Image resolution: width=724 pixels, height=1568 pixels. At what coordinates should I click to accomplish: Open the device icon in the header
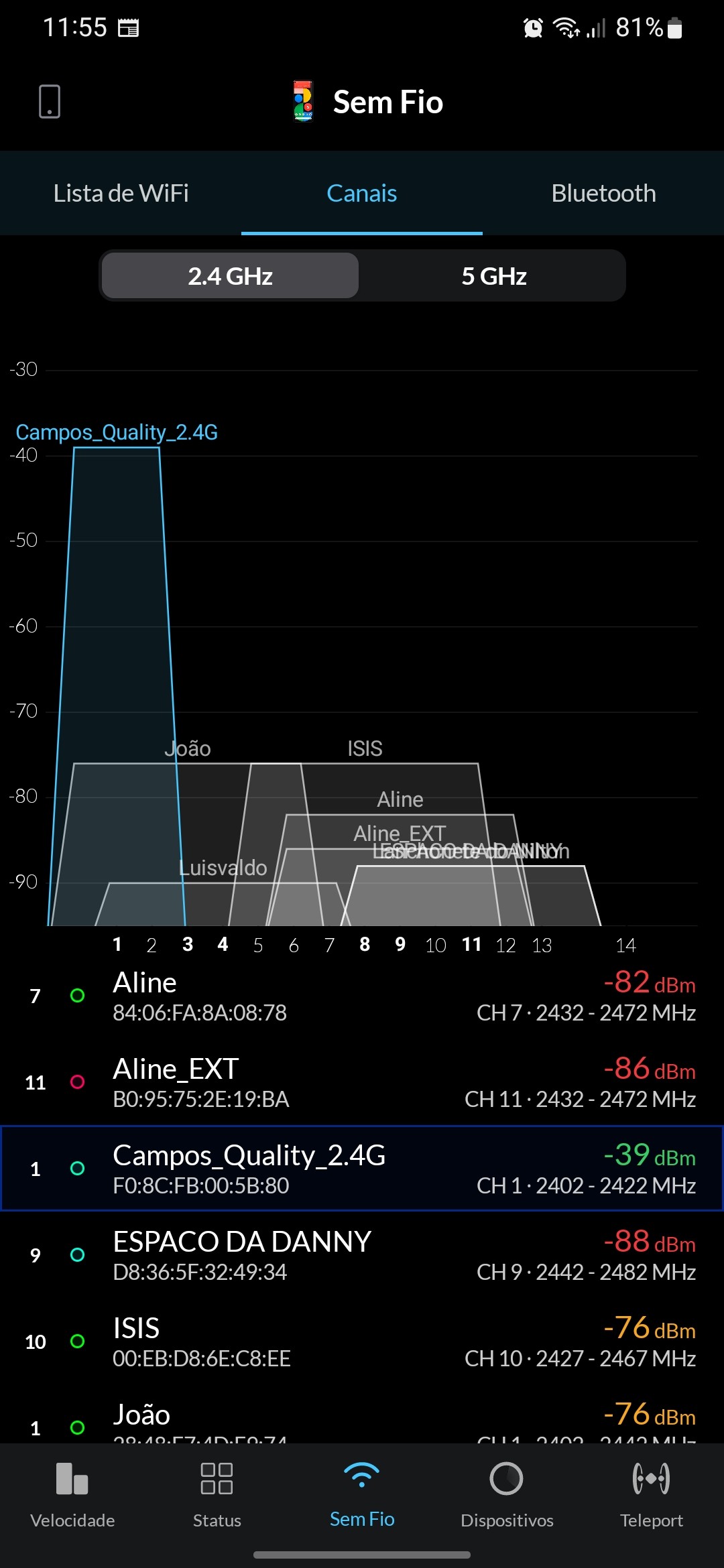[50, 102]
